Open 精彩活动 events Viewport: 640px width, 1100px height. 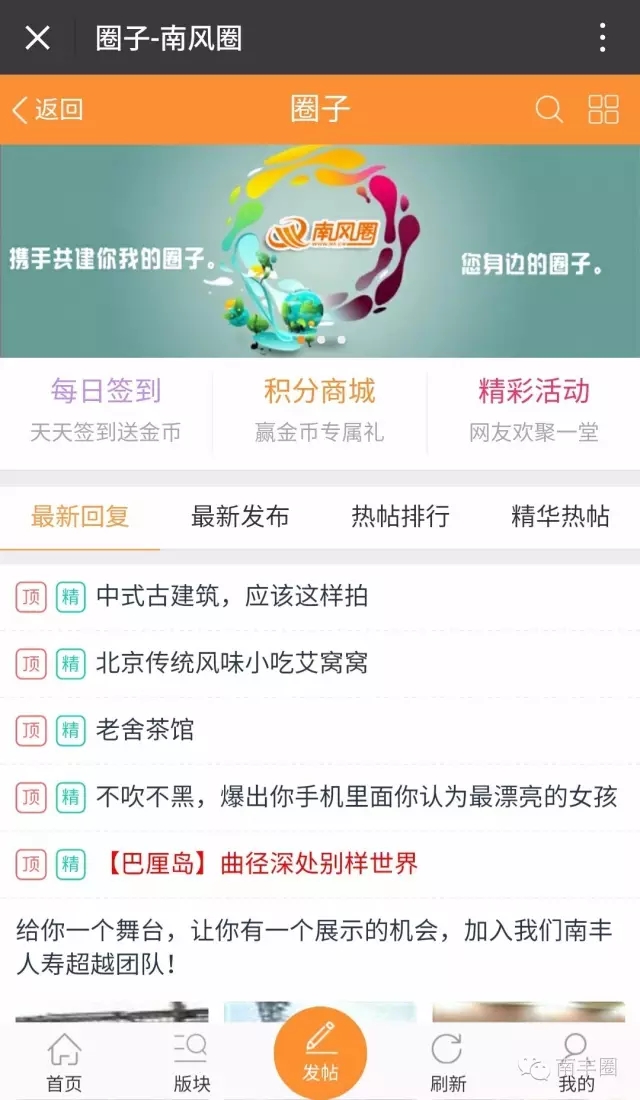[x=534, y=410]
